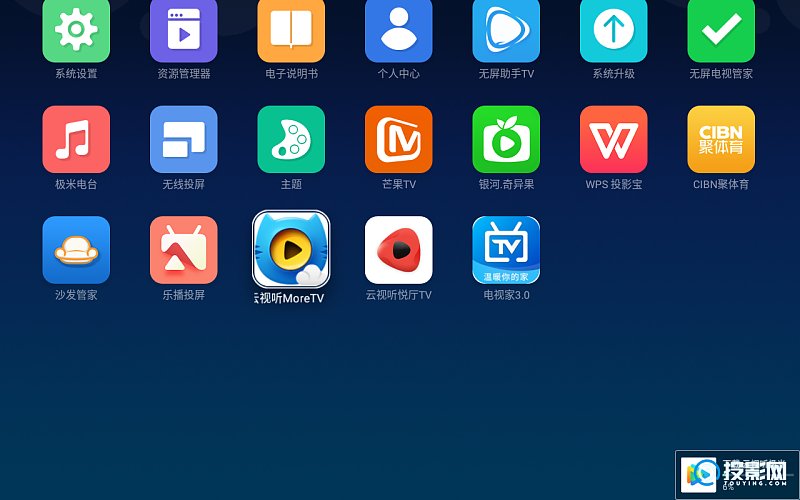Launch WPS 投影宝
800x500 pixels.
pos(613,140)
